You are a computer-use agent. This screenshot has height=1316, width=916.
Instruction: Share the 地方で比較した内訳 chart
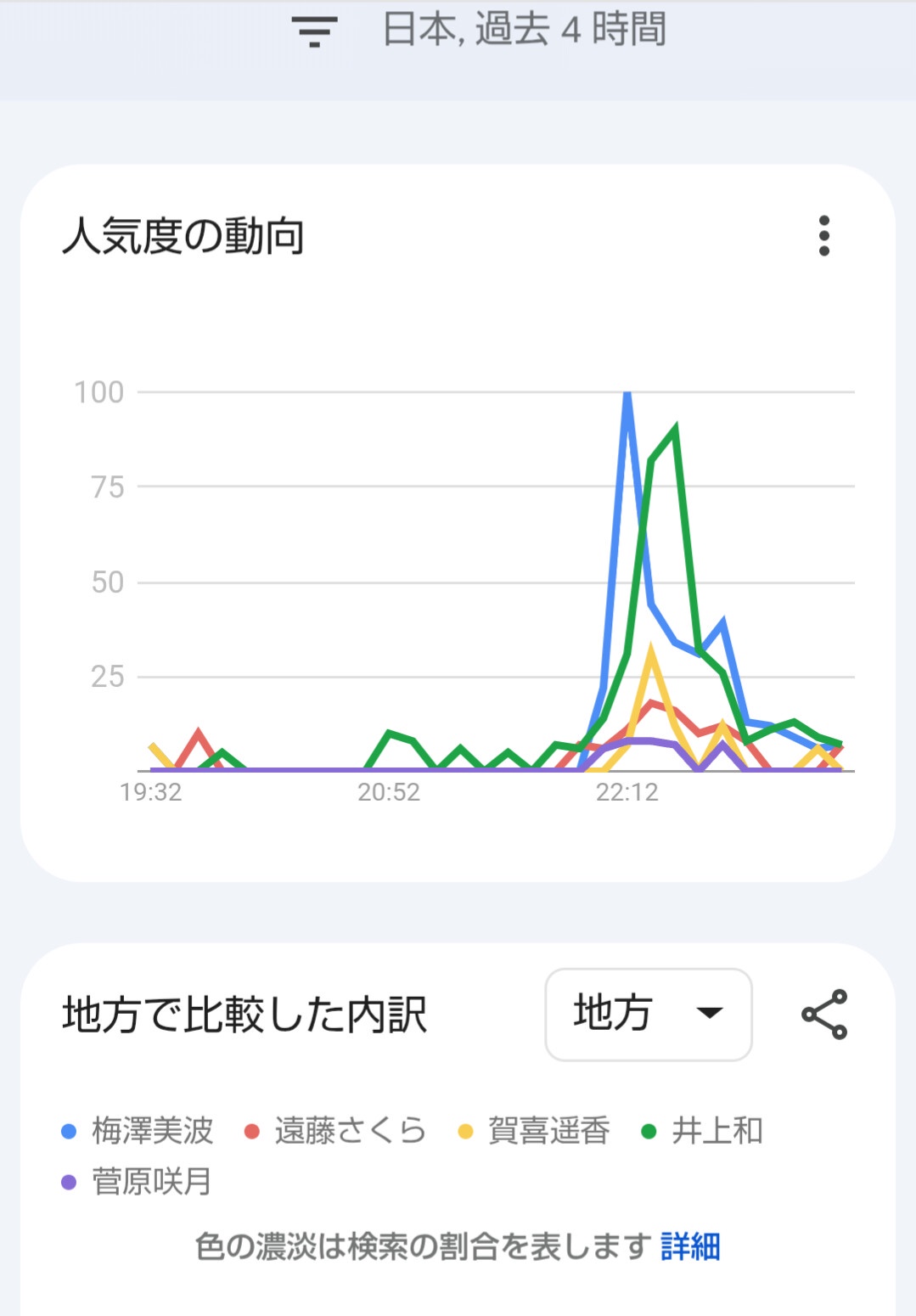point(824,1014)
